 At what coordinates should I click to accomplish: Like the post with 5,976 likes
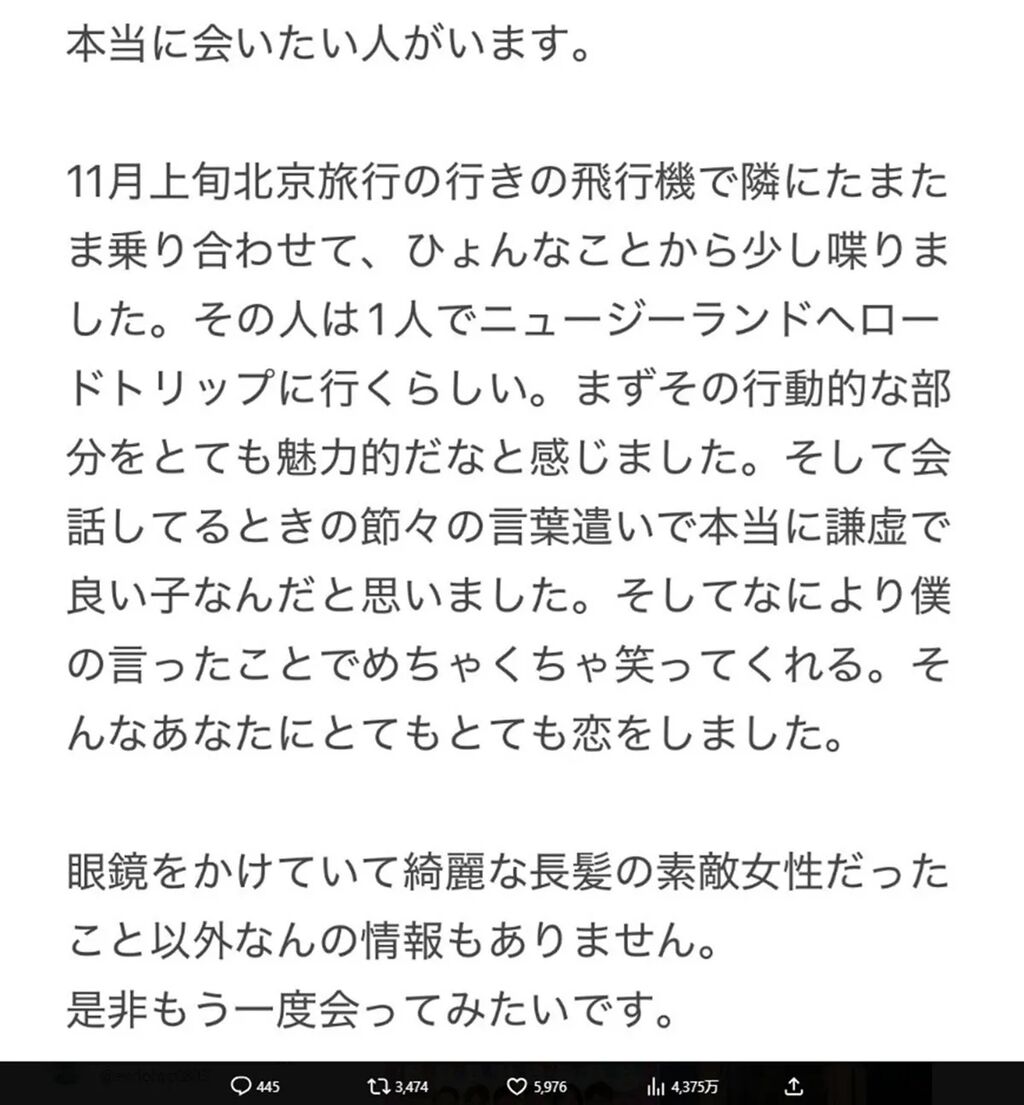pos(537,1086)
